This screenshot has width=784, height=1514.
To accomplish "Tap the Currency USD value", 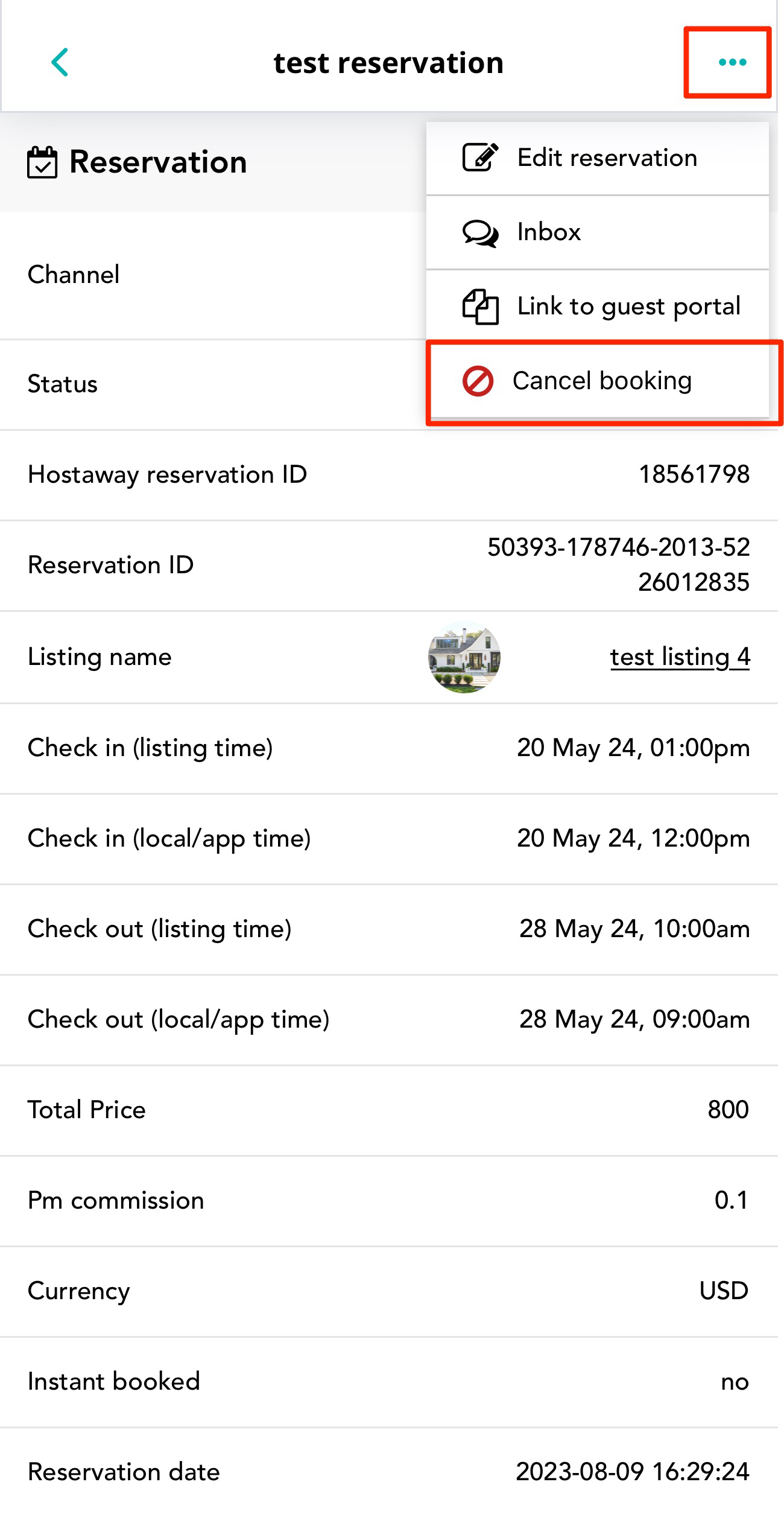I will (722, 1291).
